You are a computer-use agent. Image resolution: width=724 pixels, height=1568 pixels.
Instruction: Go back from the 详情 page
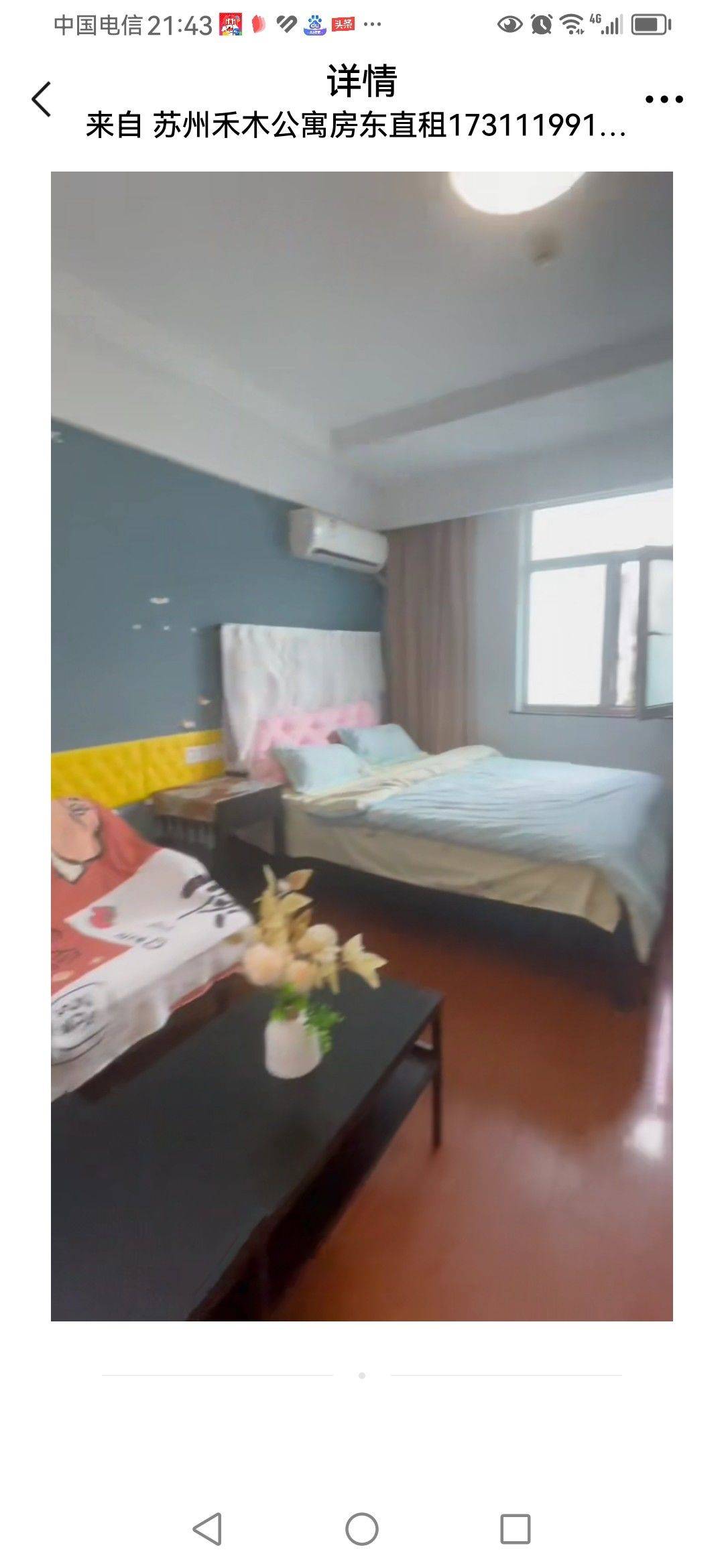(42, 99)
